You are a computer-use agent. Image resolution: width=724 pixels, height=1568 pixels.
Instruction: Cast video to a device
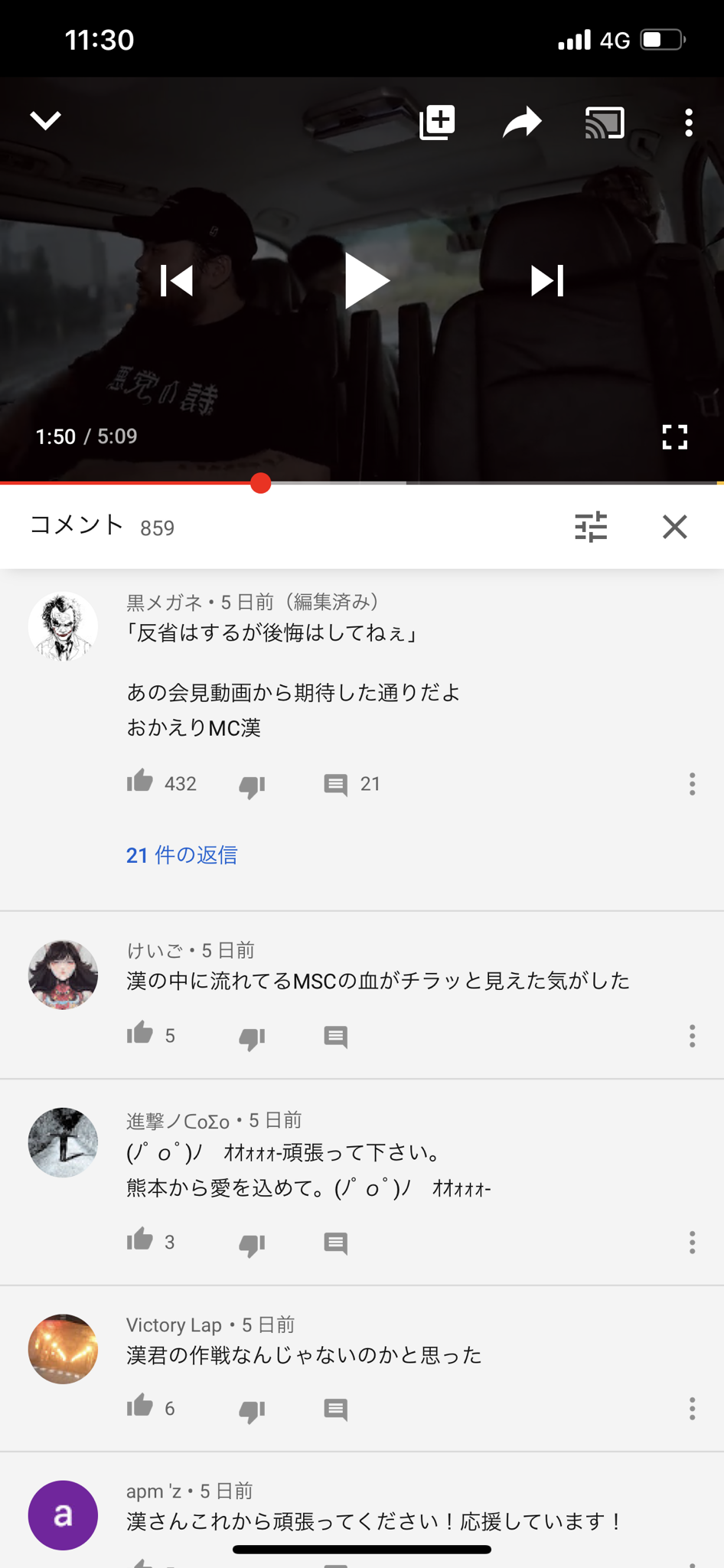(x=605, y=122)
